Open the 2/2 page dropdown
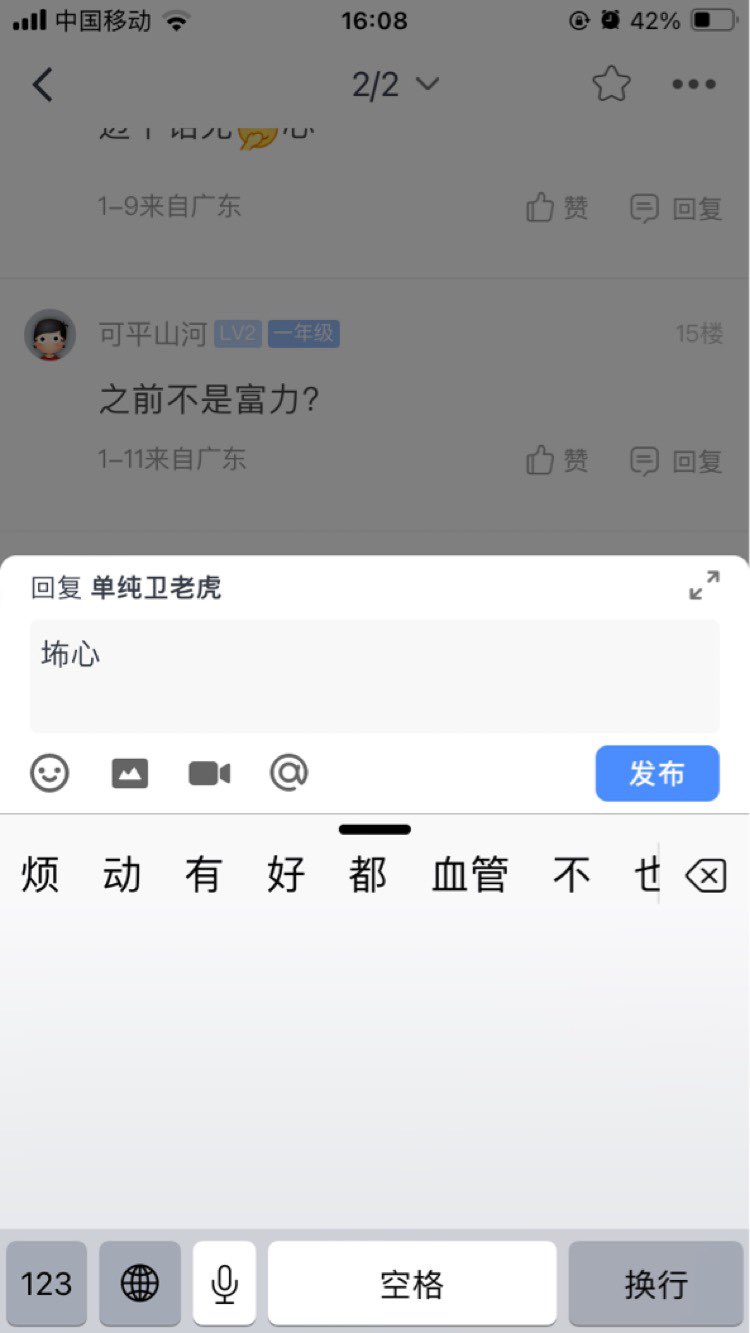The height and width of the screenshot is (1333, 750). click(395, 85)
